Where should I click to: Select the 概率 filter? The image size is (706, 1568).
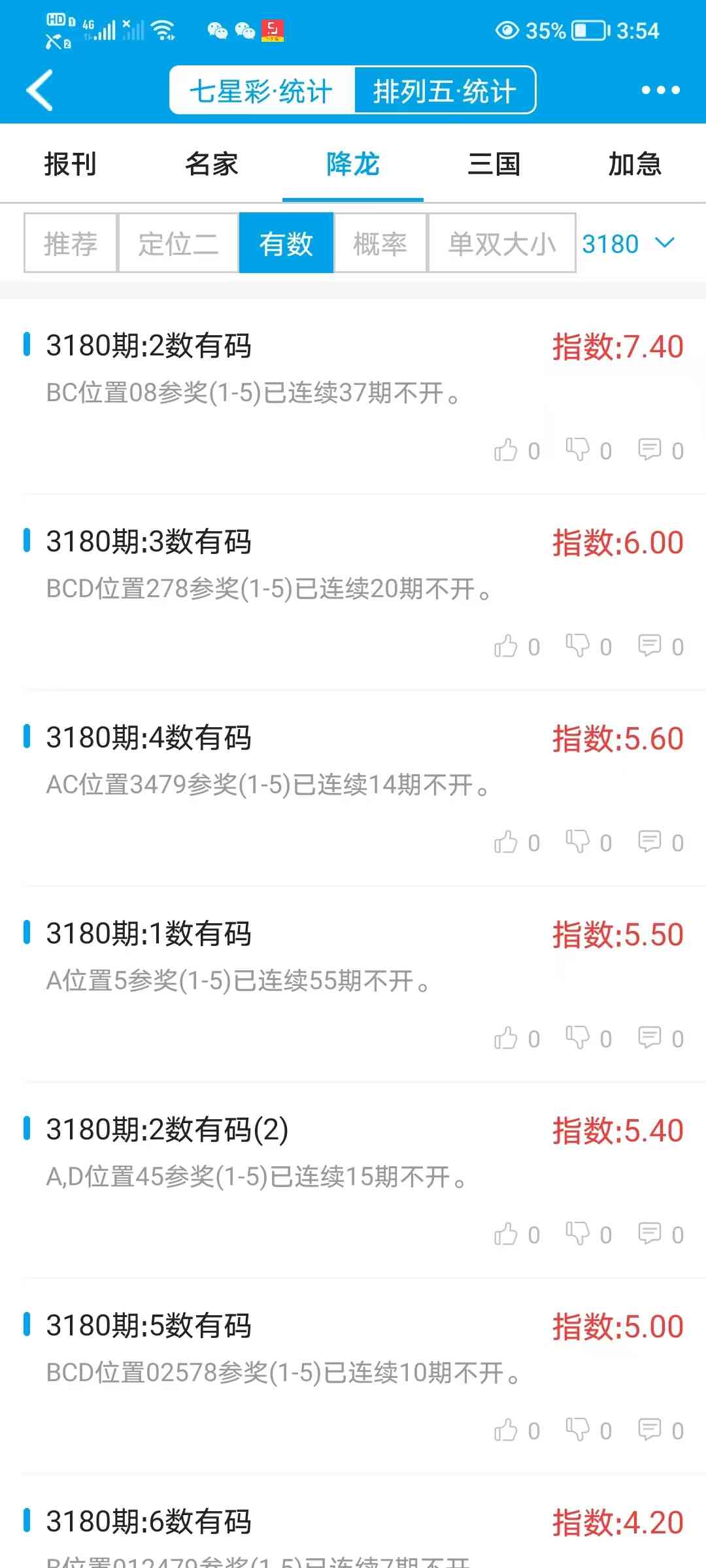click(380, 243)
